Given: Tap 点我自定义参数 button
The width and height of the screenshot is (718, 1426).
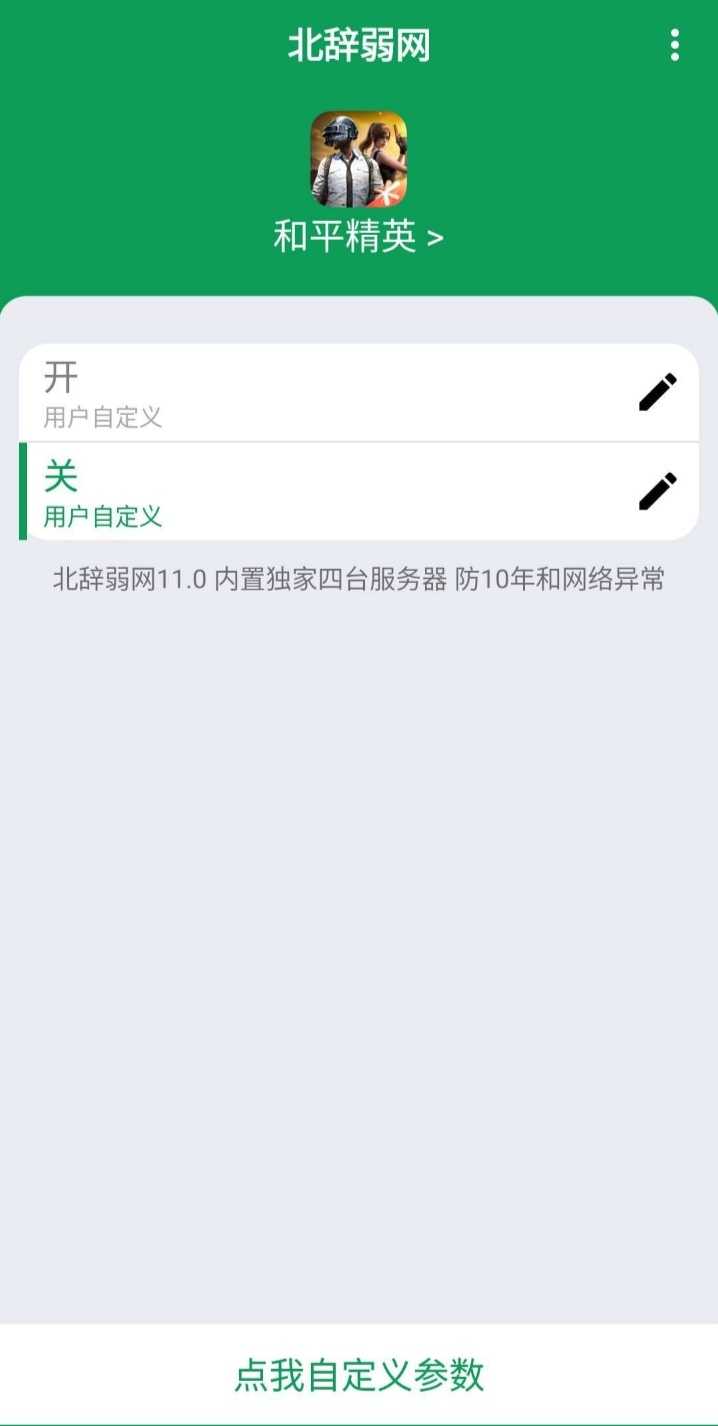Looking at the screenshot, I should click(359, 1375).
